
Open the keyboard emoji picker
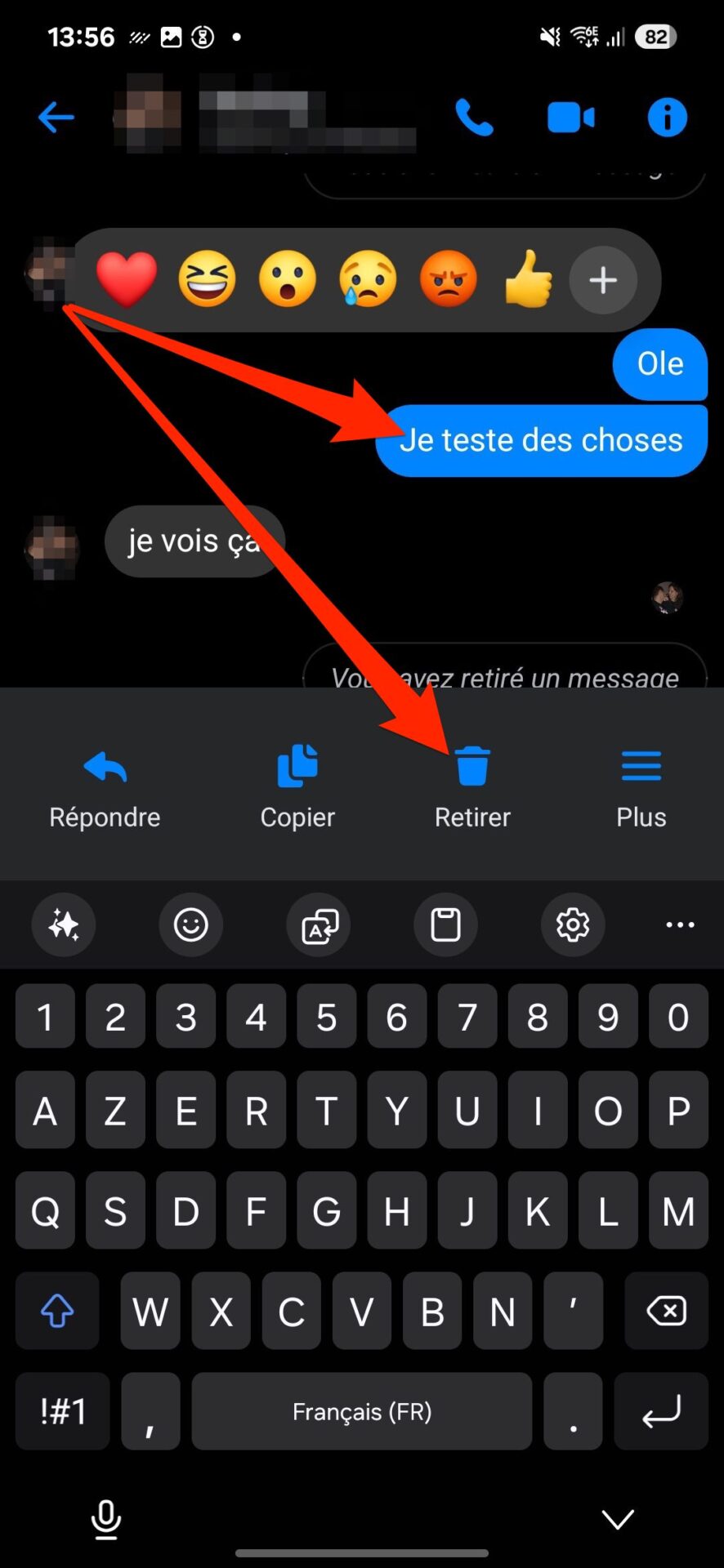tap(191, 924)
